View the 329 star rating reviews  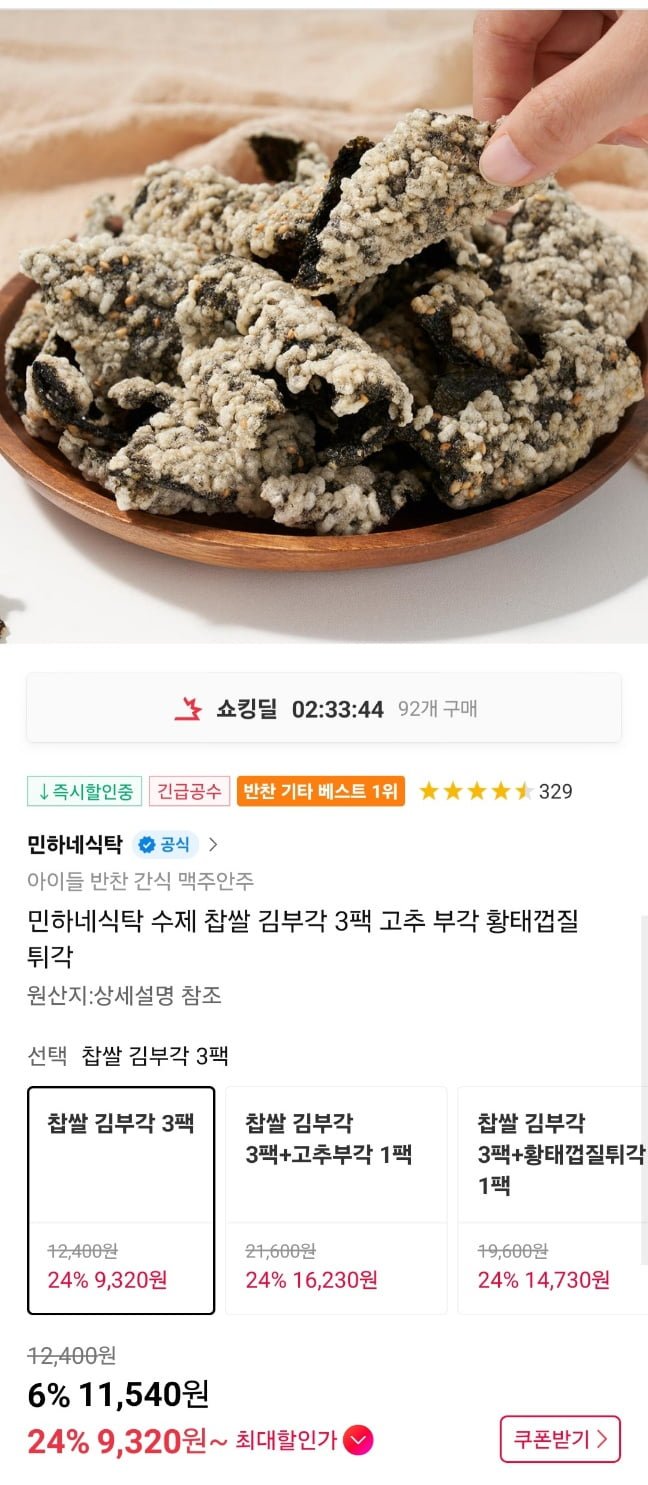(x=495, y=792)
